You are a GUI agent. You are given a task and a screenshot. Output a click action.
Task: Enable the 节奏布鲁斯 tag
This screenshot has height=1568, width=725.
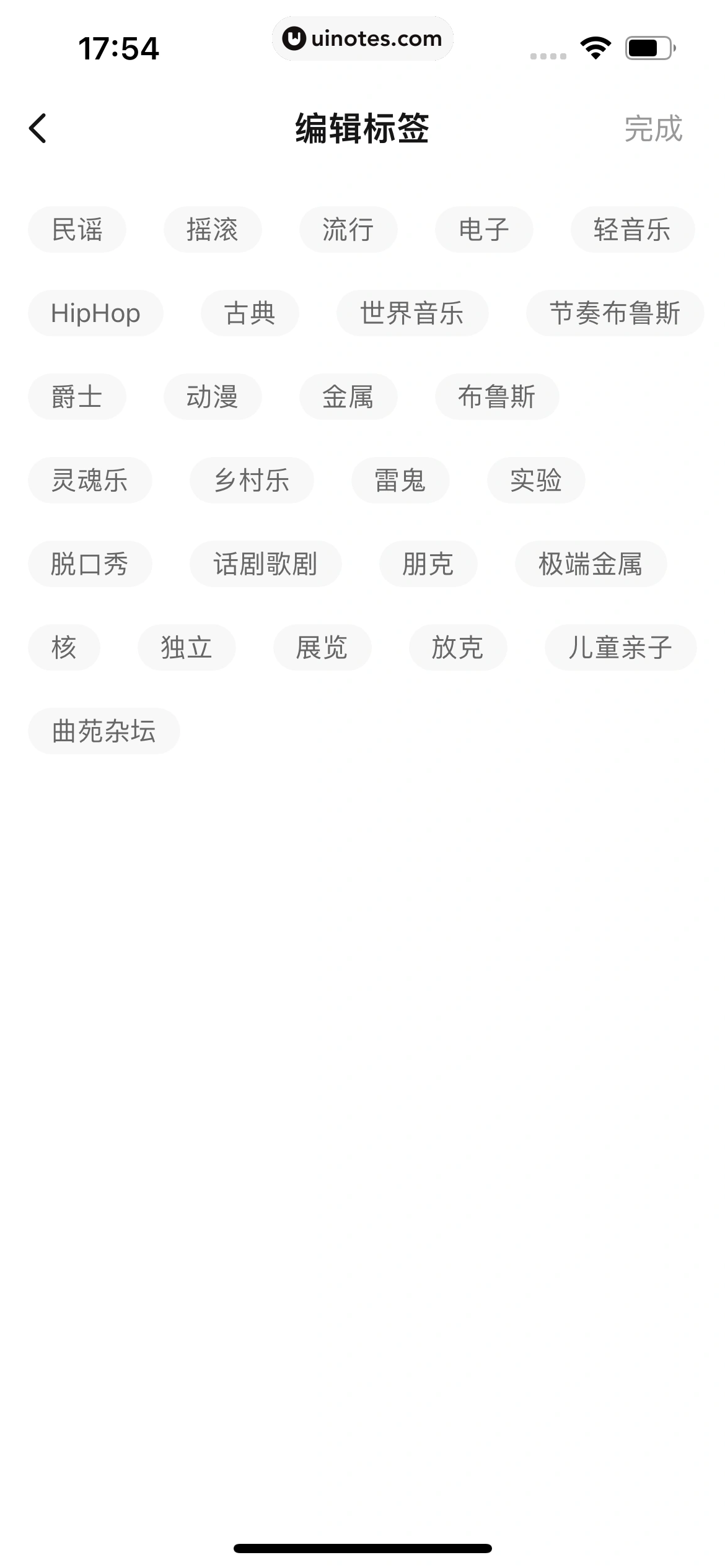tap(615, 313)
